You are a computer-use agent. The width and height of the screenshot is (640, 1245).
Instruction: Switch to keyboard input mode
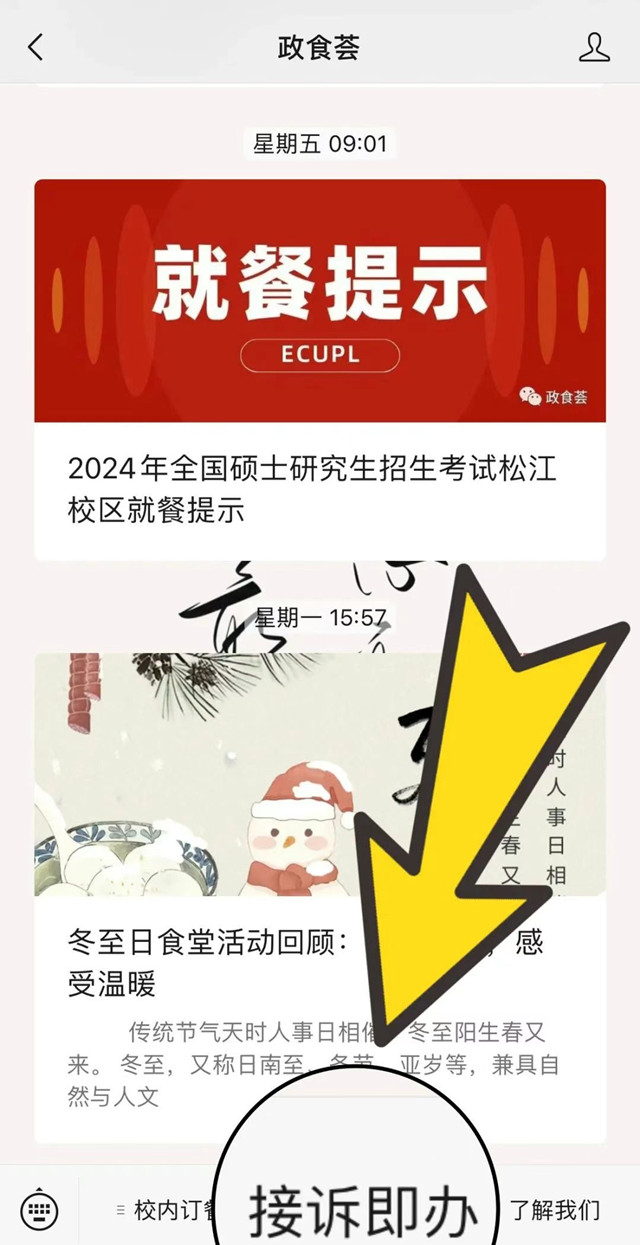[x=40, y=1210]
